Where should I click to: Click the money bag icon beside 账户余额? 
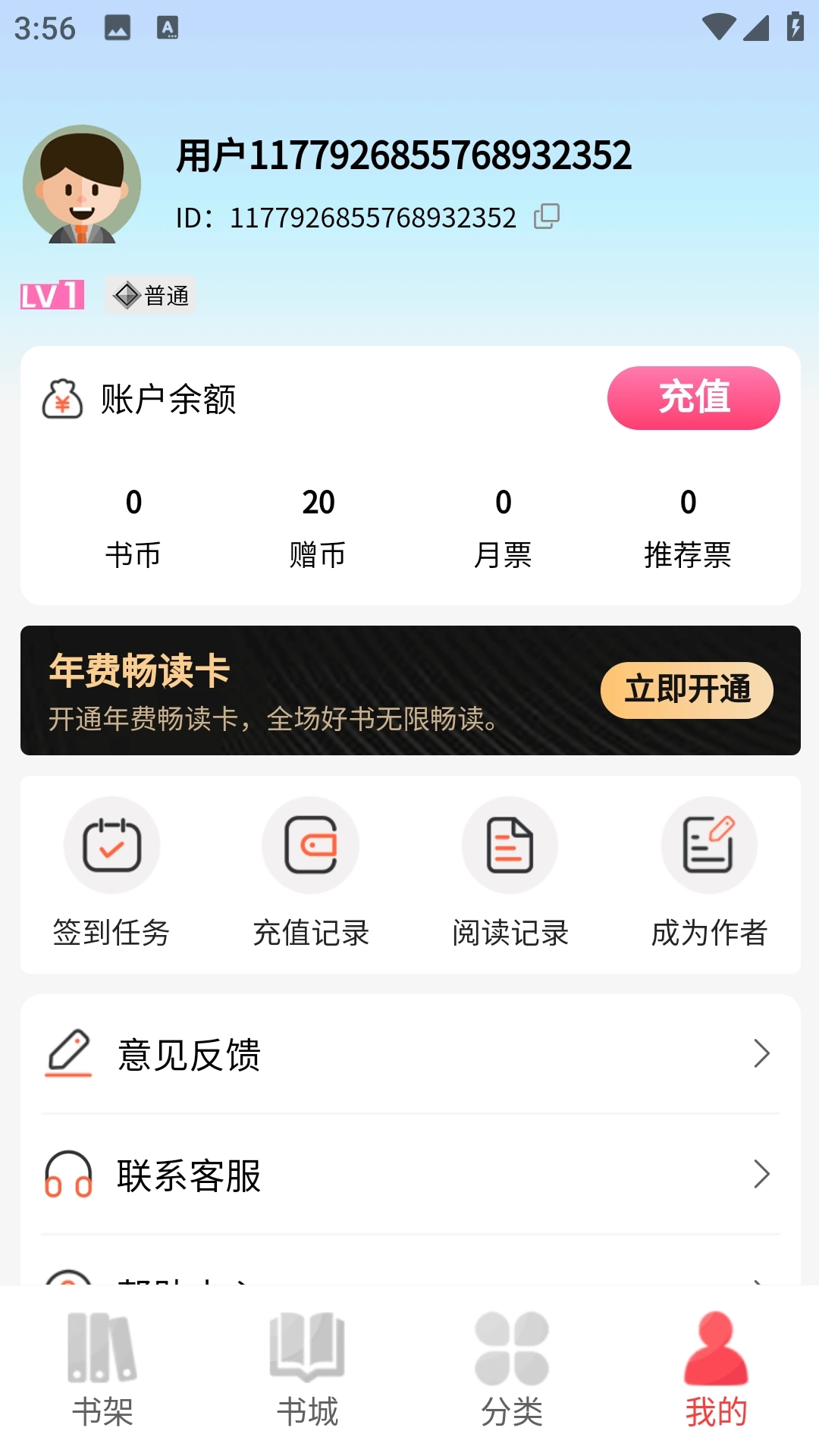click(x=62, y=399)
